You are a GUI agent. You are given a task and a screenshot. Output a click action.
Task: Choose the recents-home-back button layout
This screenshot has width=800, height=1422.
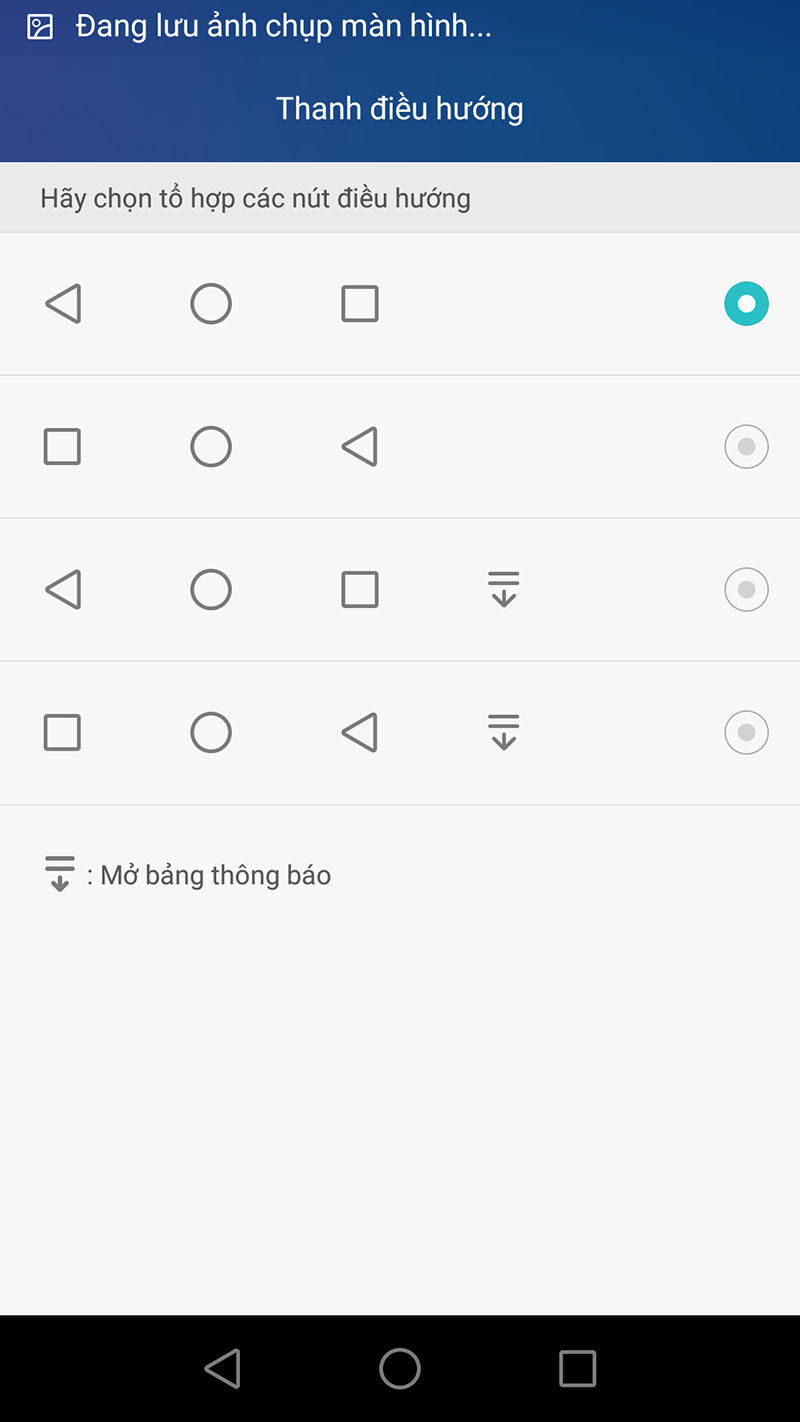tap(746, 447)
